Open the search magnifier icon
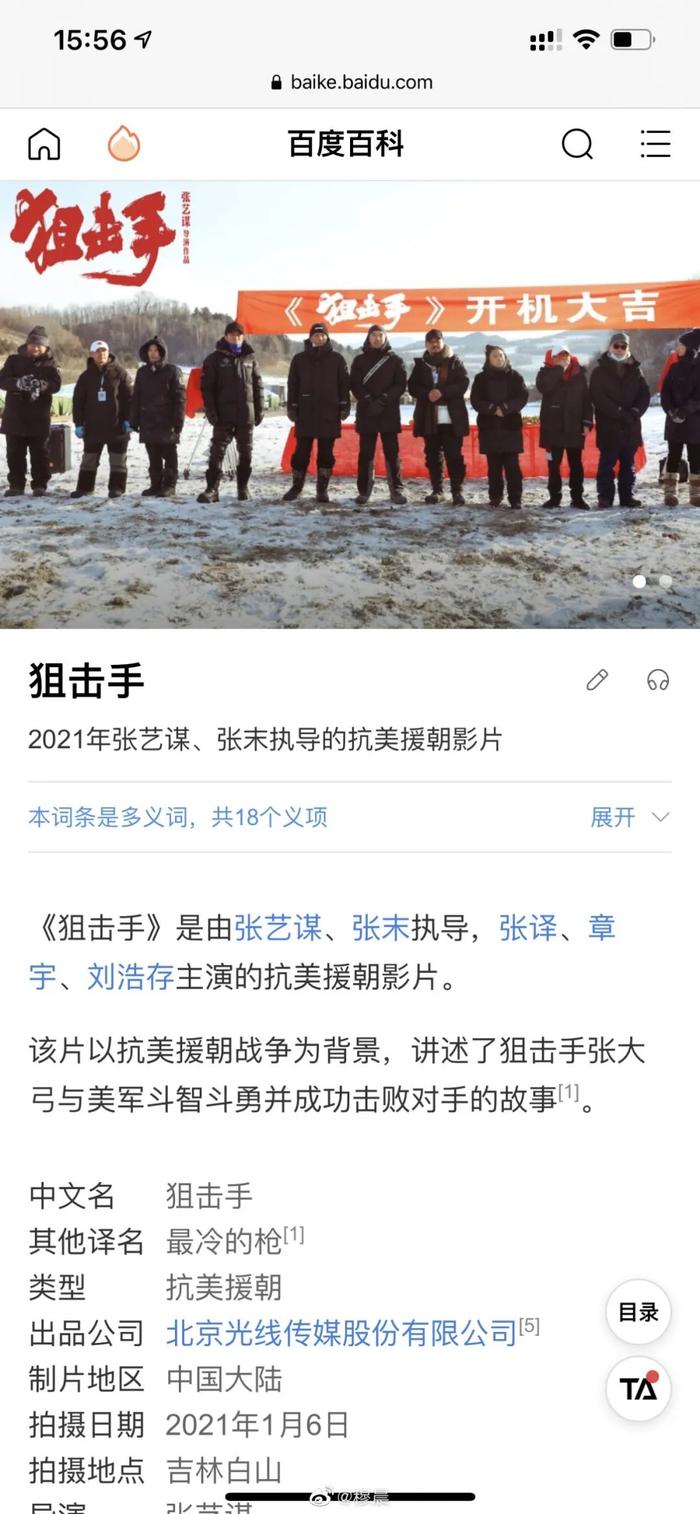The width and height of the screenshot is (700, 1514). click(577, 144)
